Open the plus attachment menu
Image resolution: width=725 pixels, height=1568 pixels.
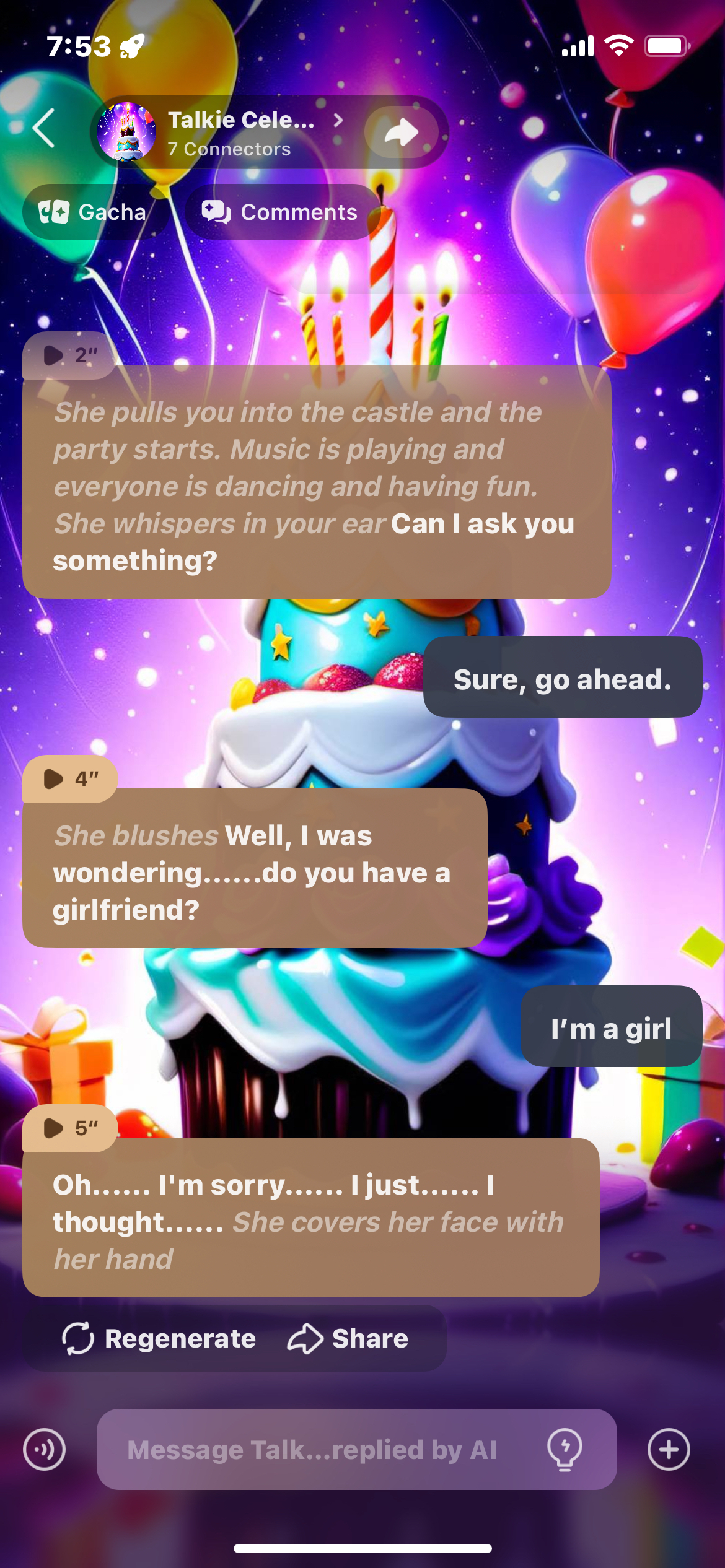[x=669, y=1450]
